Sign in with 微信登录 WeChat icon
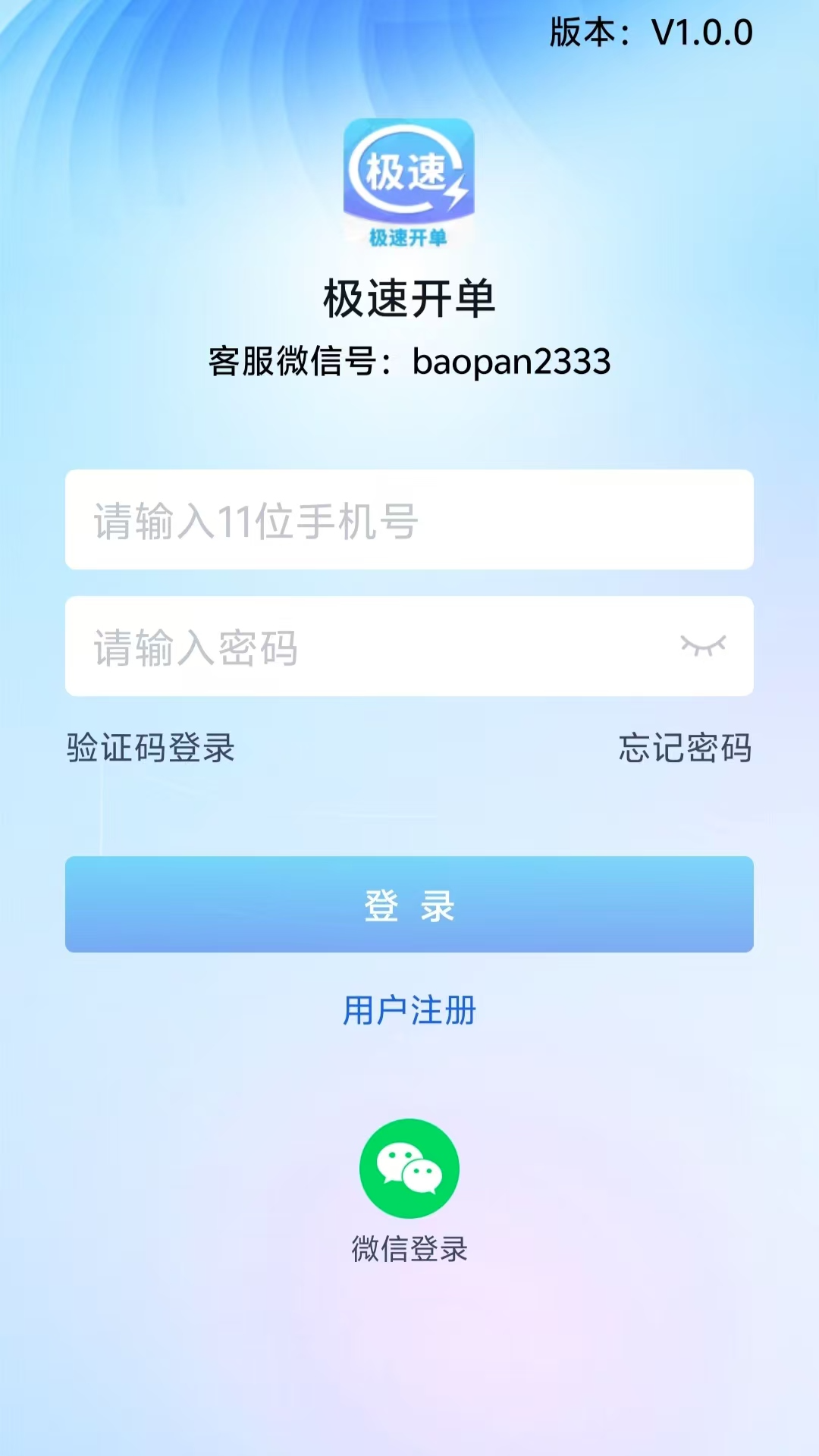The width and height of the screenshot is (819, 1456). tap(409, 1169)
